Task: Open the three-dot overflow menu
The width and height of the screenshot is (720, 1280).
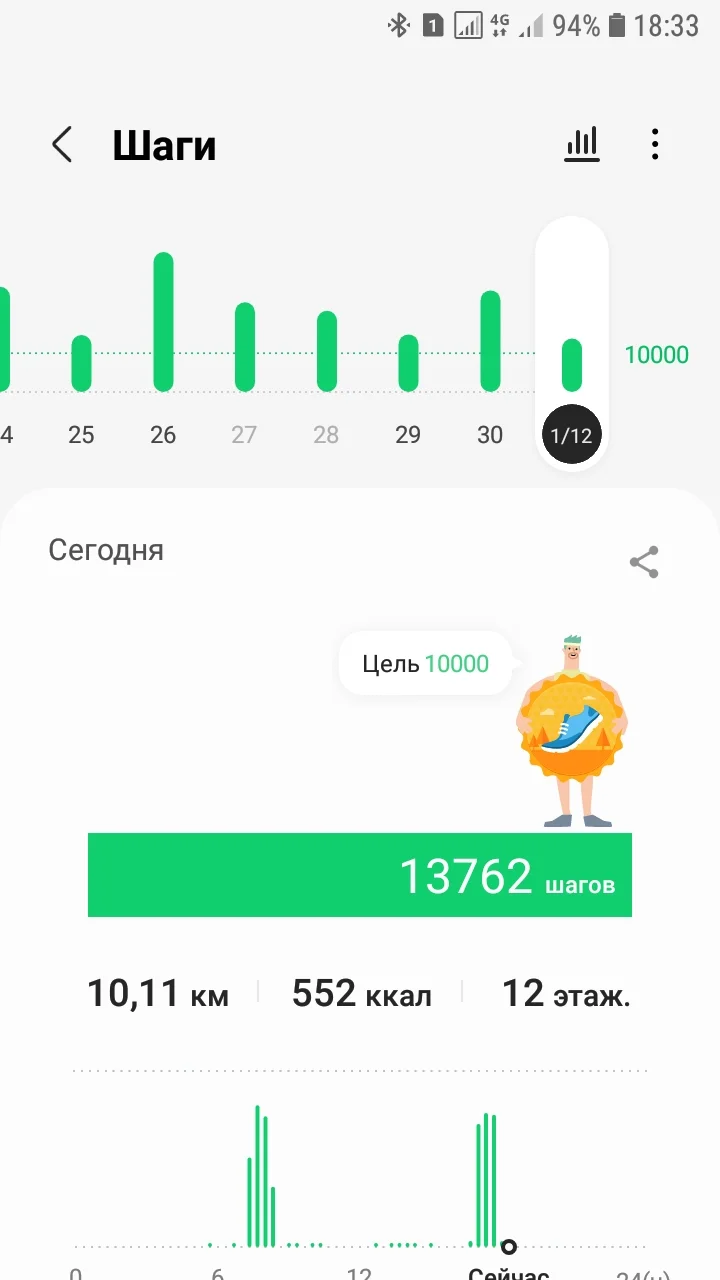Action: point(655,145)
